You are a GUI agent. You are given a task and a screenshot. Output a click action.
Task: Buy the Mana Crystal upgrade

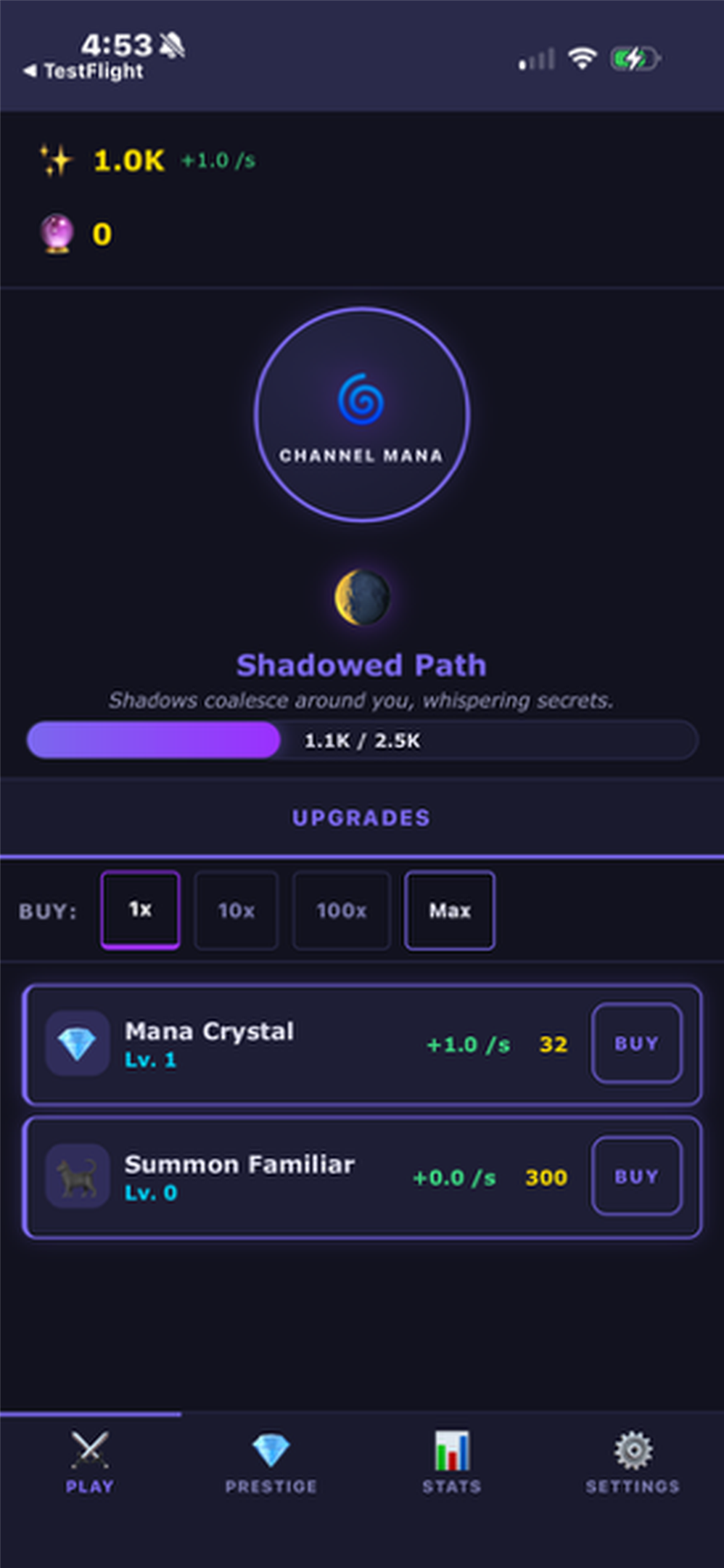click(x=636, y=1043)
